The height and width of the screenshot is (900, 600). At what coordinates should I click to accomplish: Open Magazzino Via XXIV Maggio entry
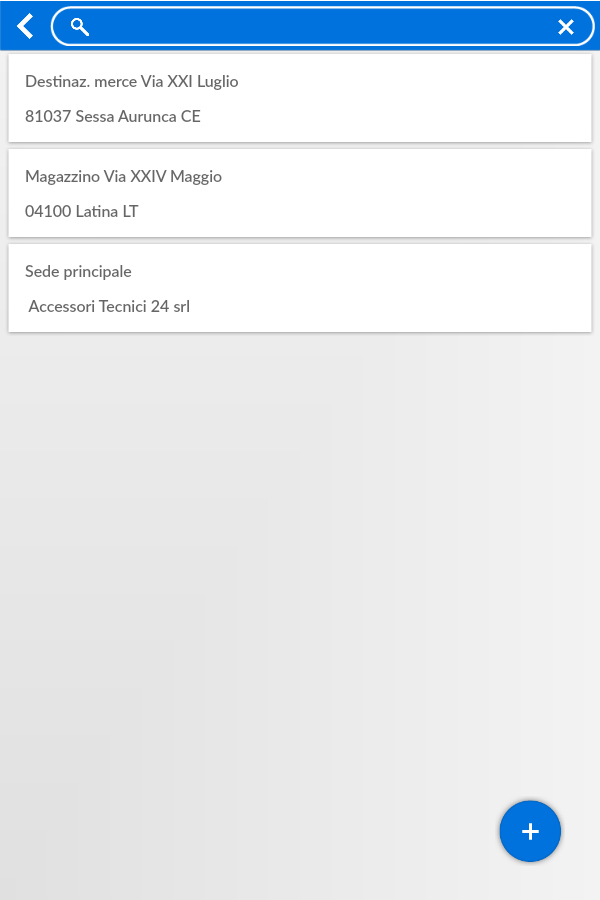pos(300,193)
